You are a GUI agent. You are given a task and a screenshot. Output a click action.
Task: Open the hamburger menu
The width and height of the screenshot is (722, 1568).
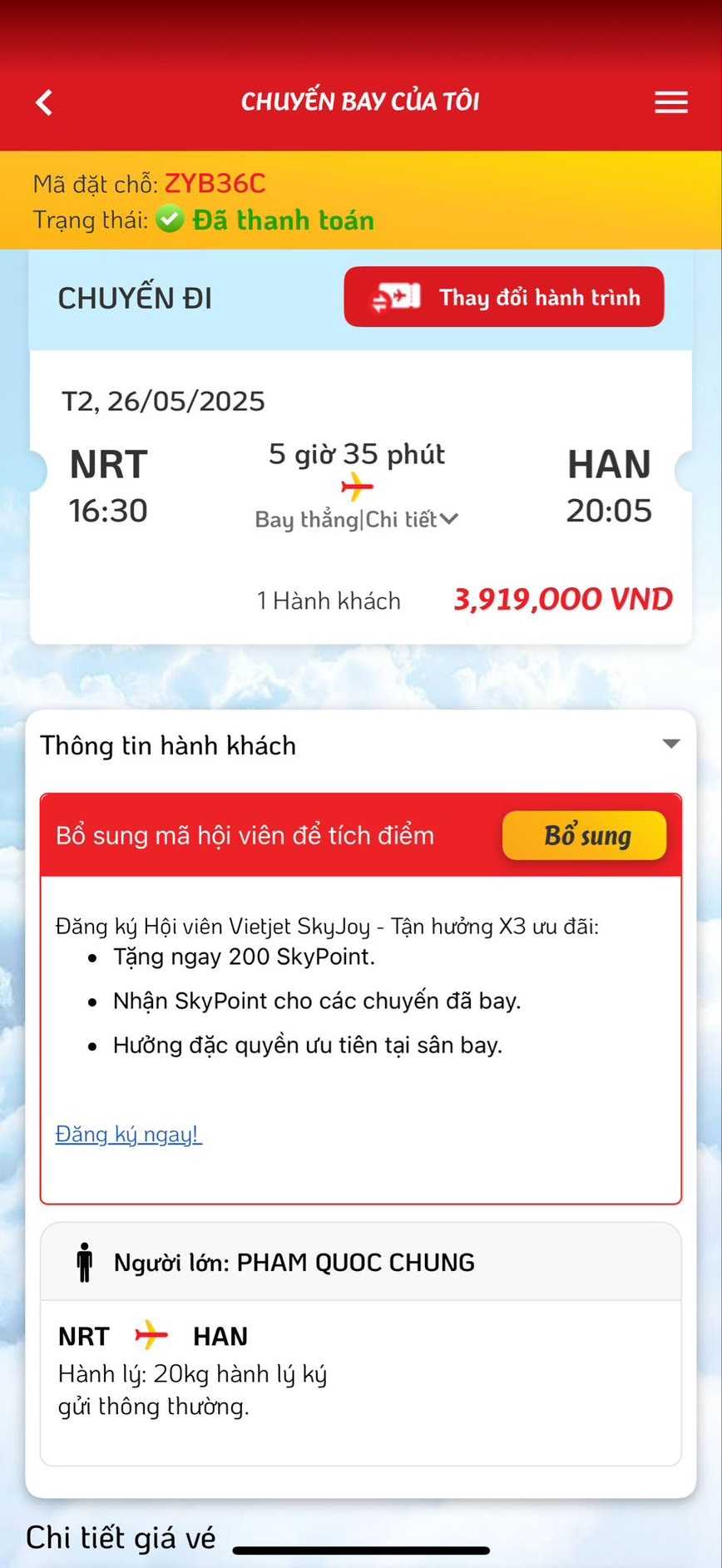tap(670, 102)
